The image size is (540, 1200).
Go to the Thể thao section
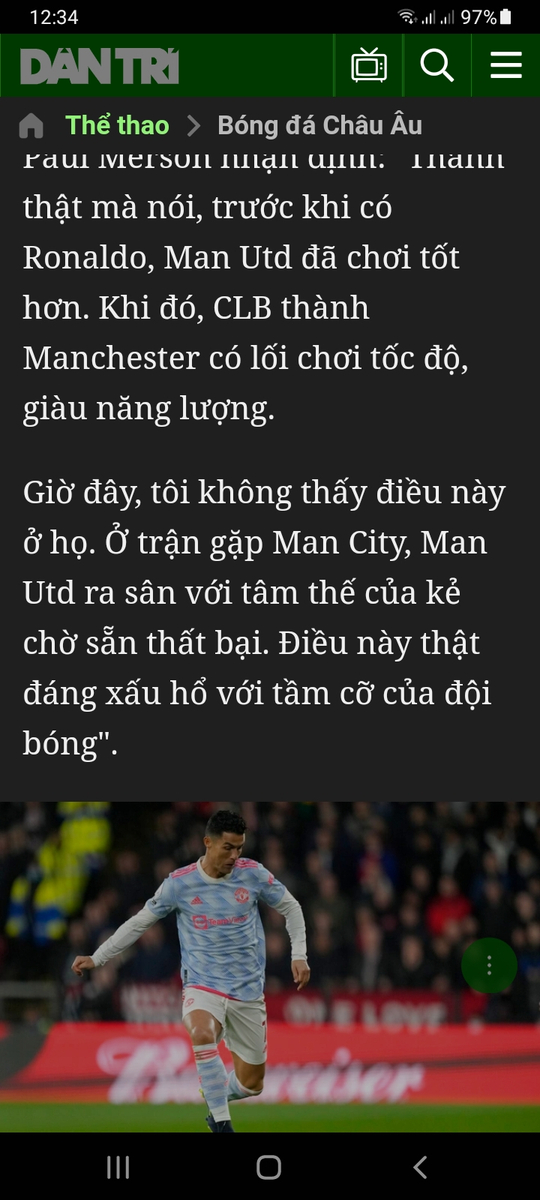click(117, 125)
